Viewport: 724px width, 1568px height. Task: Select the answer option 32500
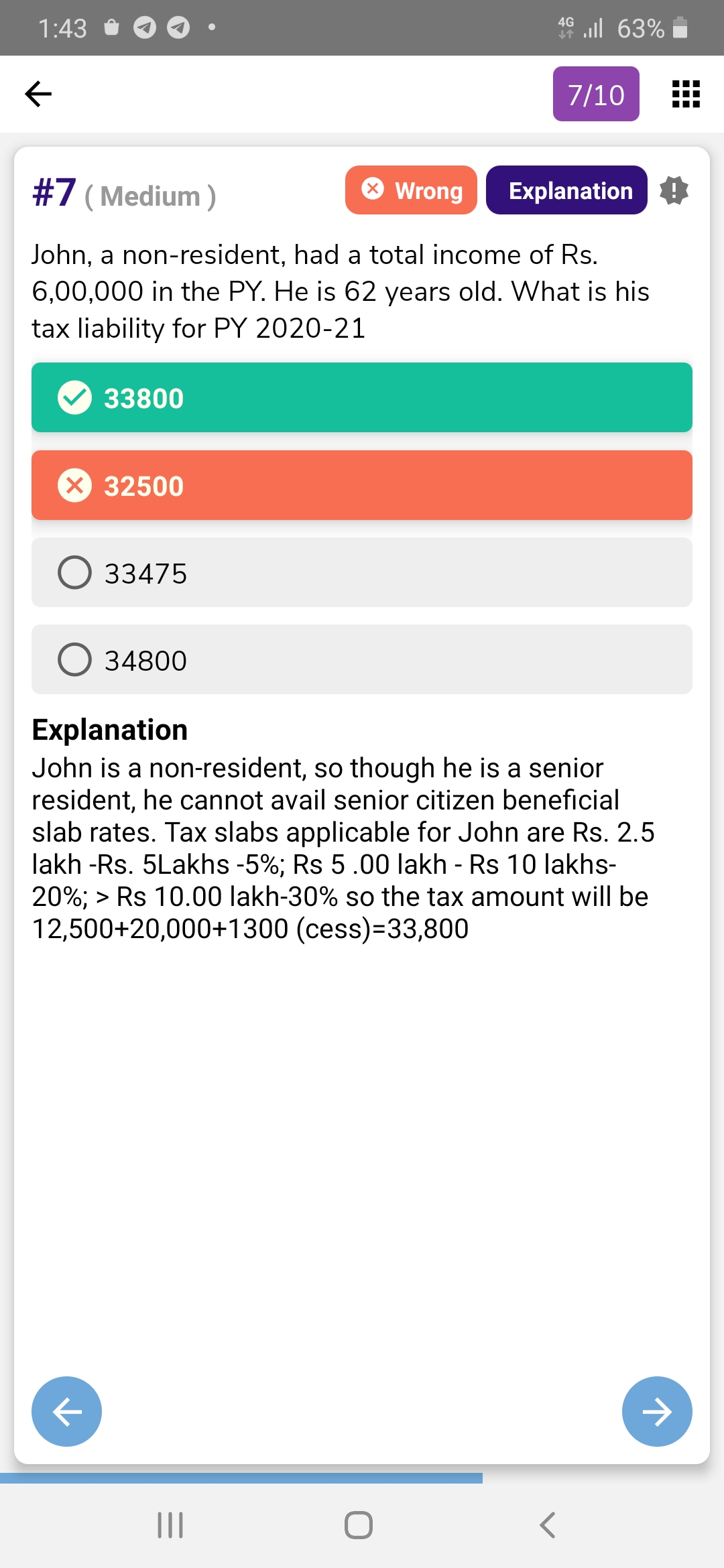point(361,485)
